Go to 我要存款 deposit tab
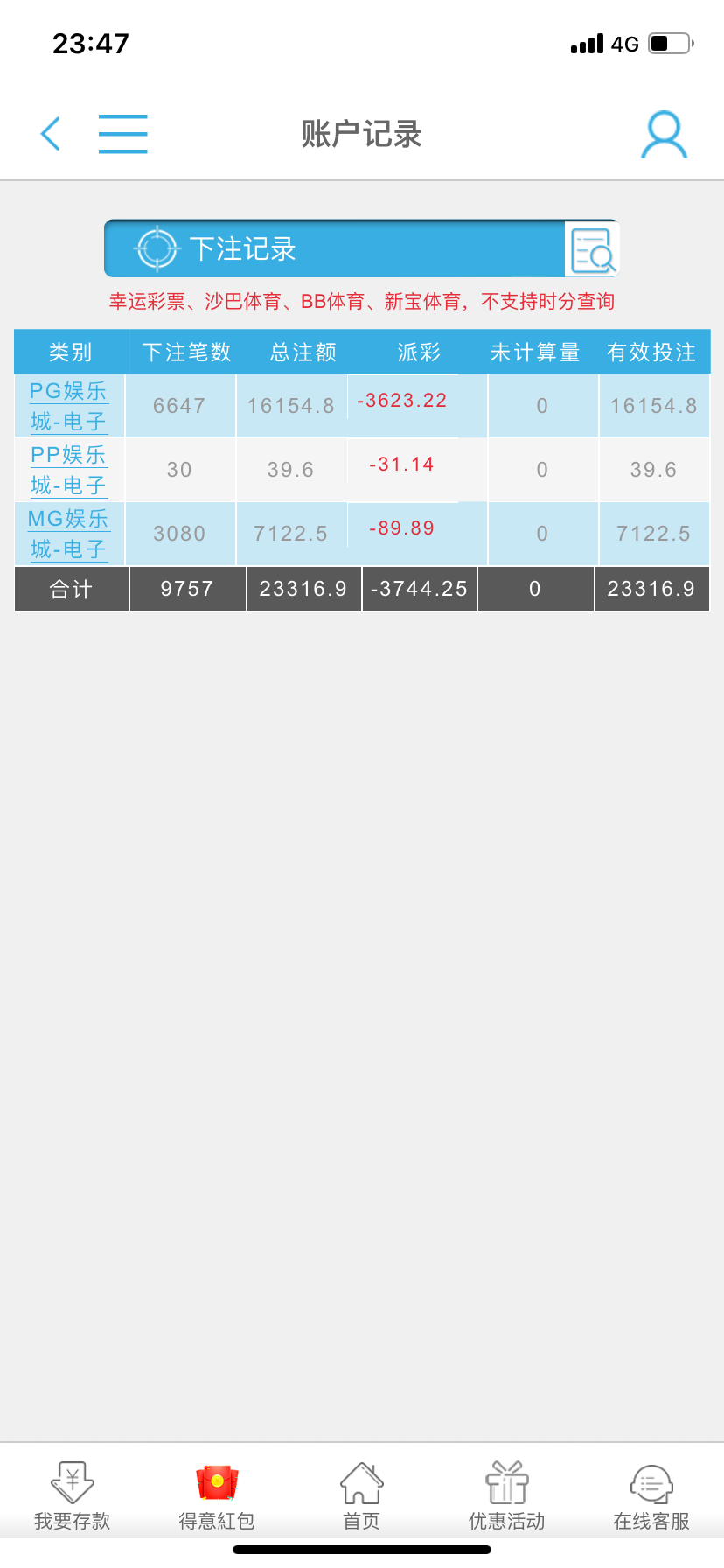The image size is (724, 1568). tap(73, 1496)
